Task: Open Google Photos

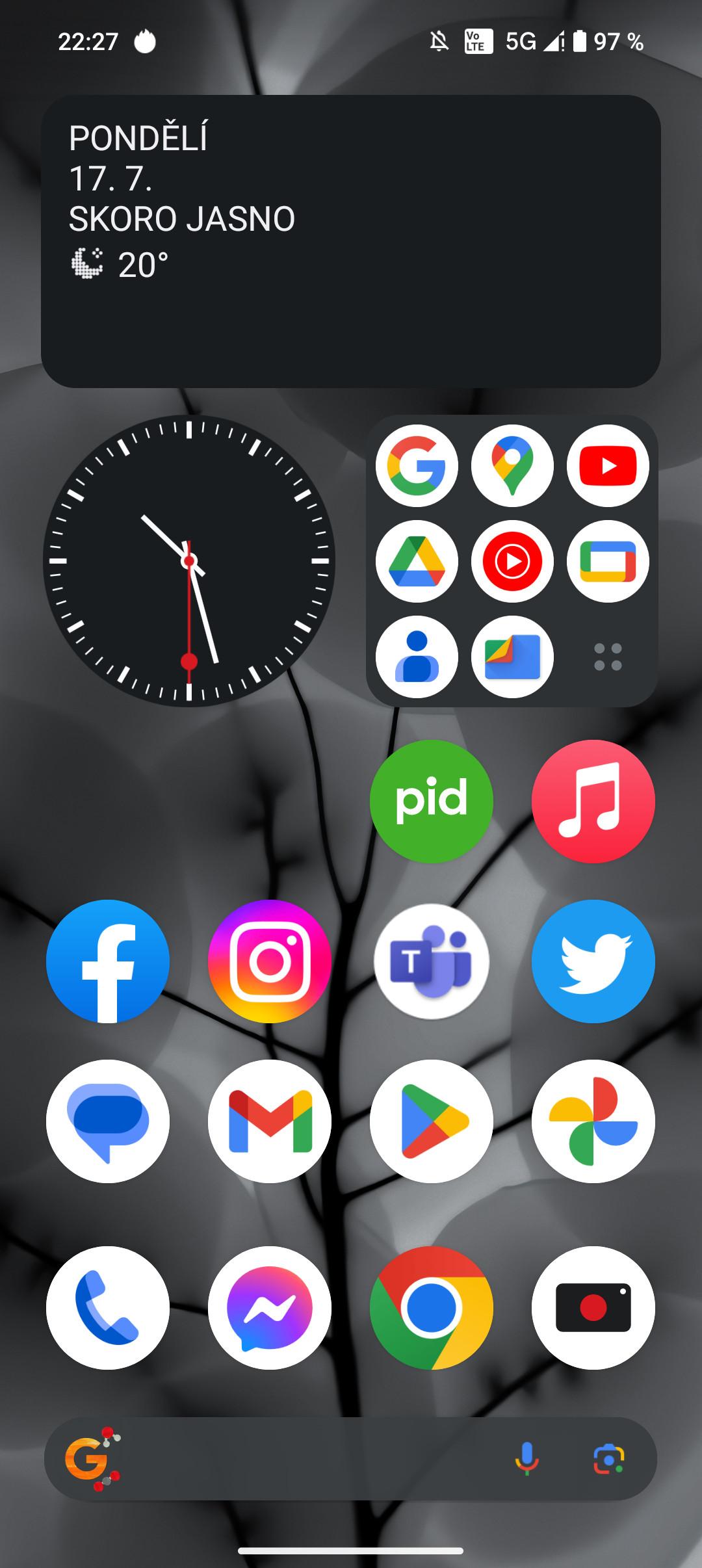Action: [593, 1121]
